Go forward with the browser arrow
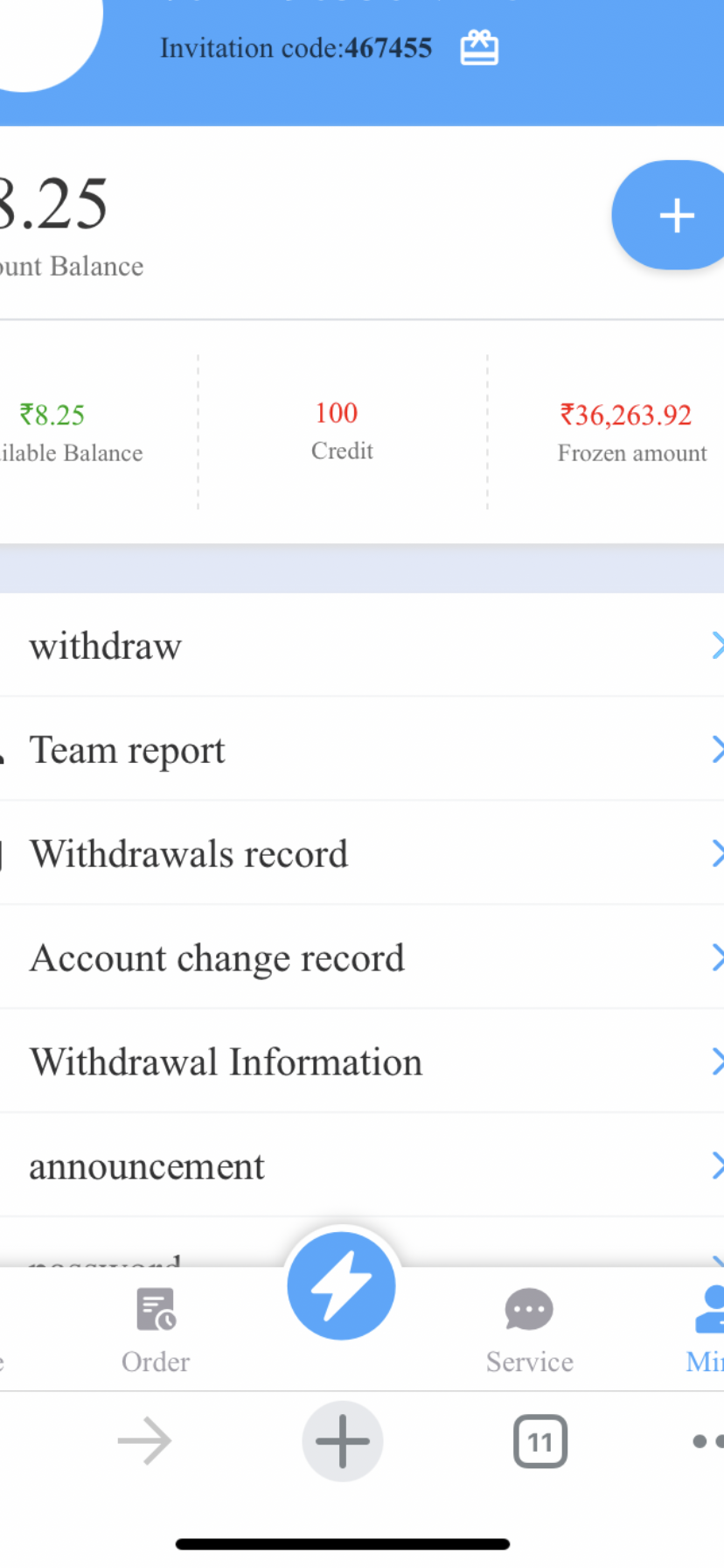This screenshot has height=1568, width=724. click(145, 1441)
